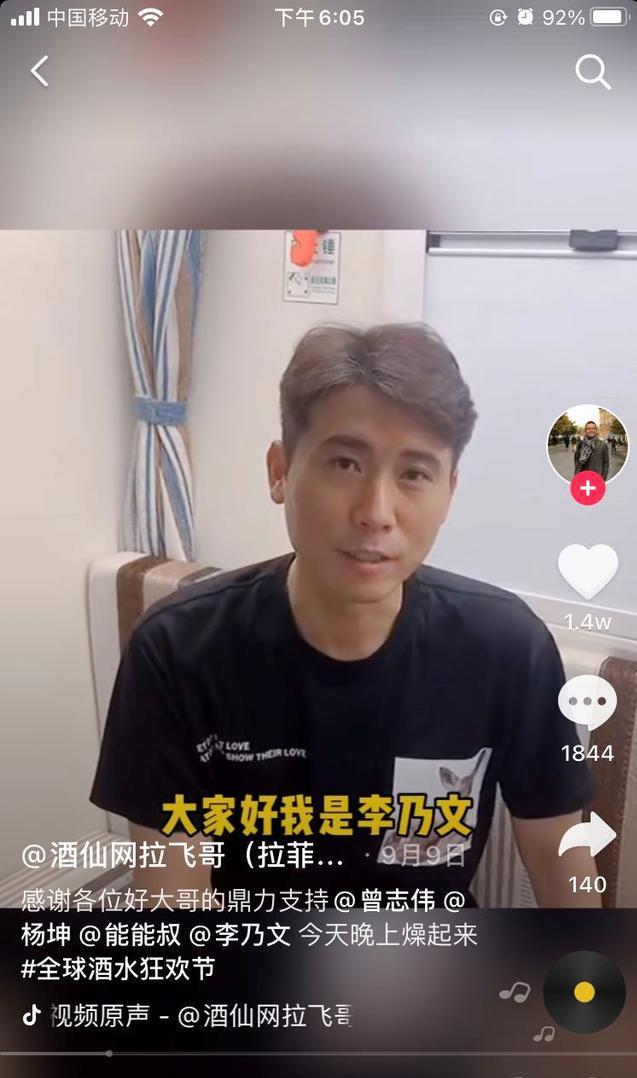Open search with the magnifier icon
Screen dimensions: 637x1078
tap(592, 72)
